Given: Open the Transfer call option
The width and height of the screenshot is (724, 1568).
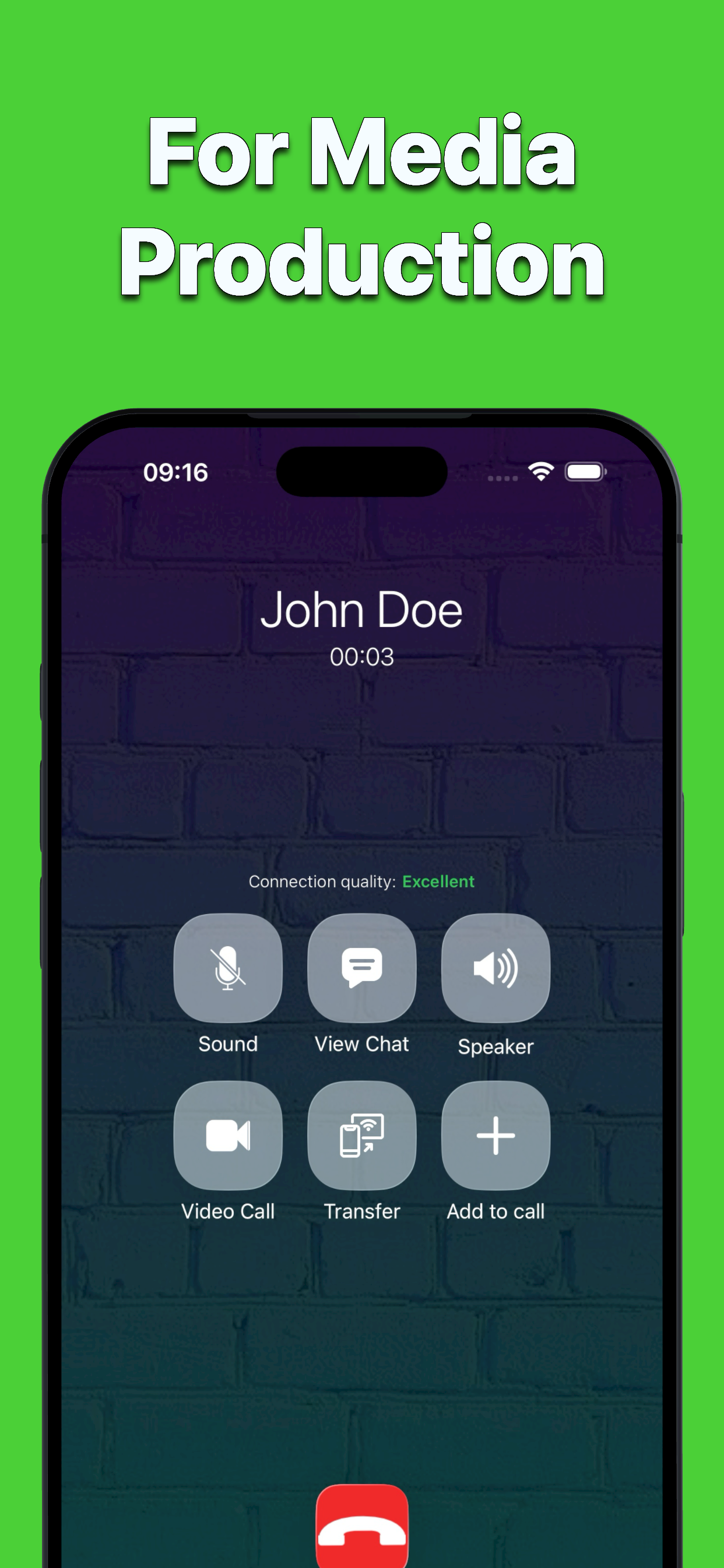Looking at the screenshot, I should pyautogui.click(x=361, y=1135).
